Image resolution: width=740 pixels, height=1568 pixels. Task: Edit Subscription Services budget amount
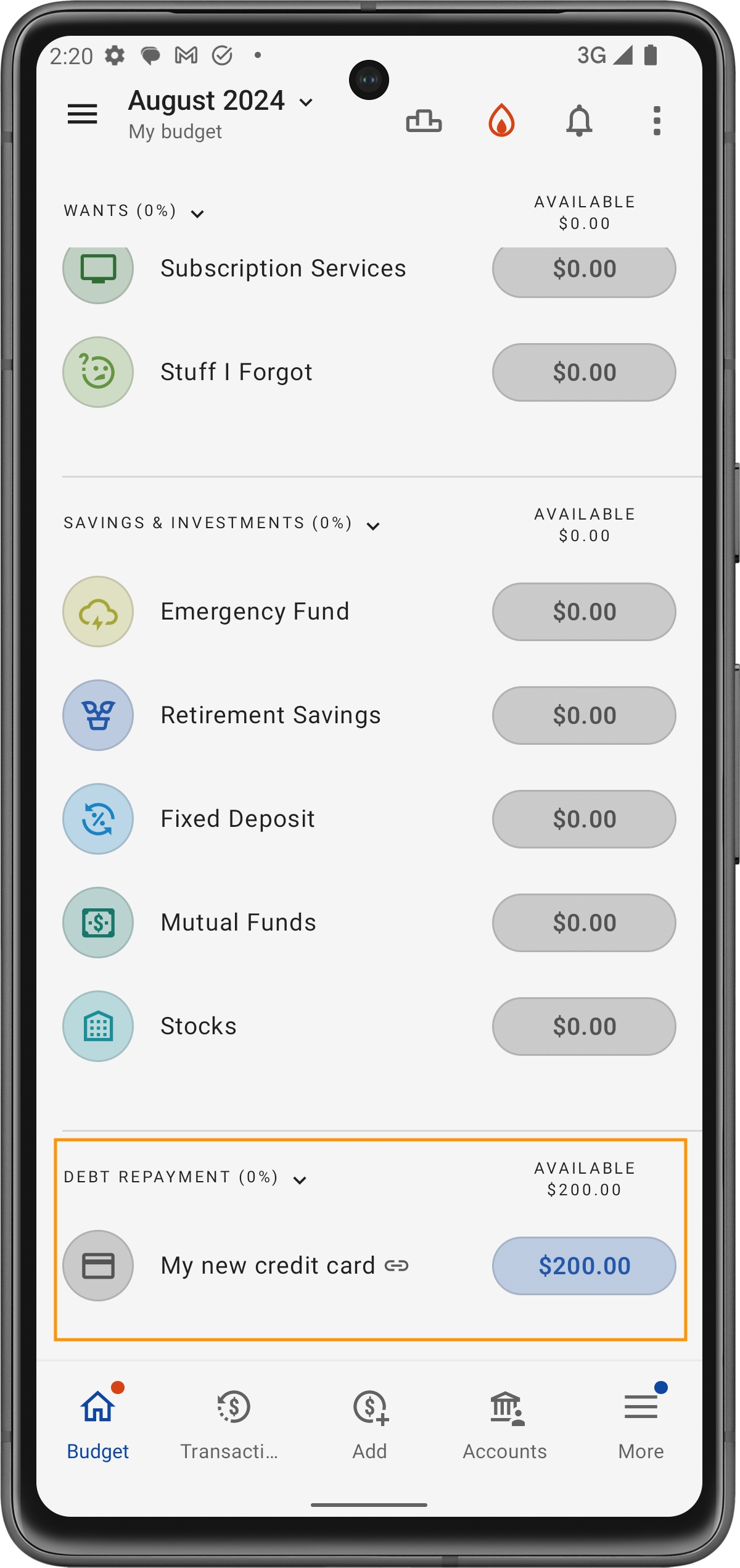click(x=583, y=269)
